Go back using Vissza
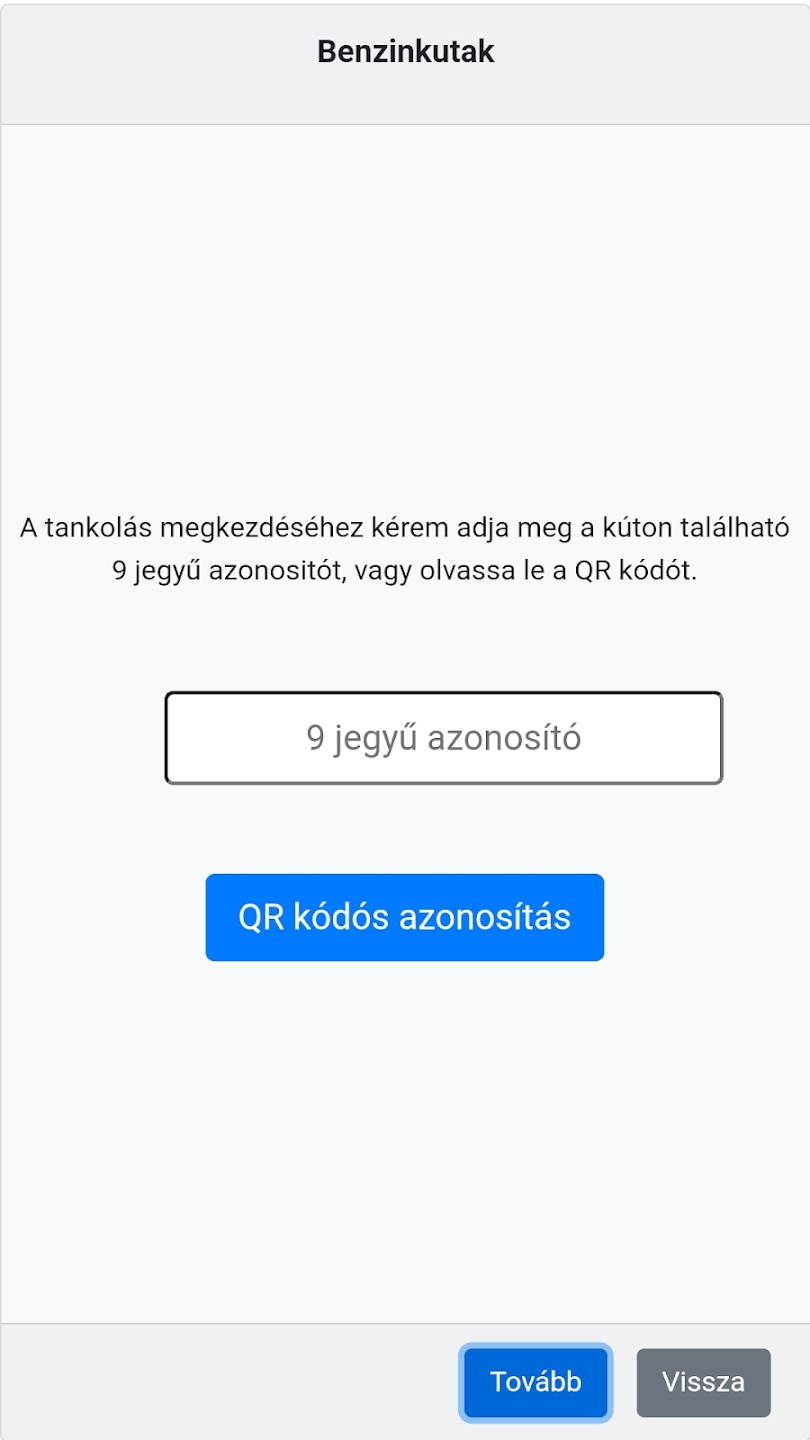This screenshot has height=1440, width=810. pos(703,1382)
